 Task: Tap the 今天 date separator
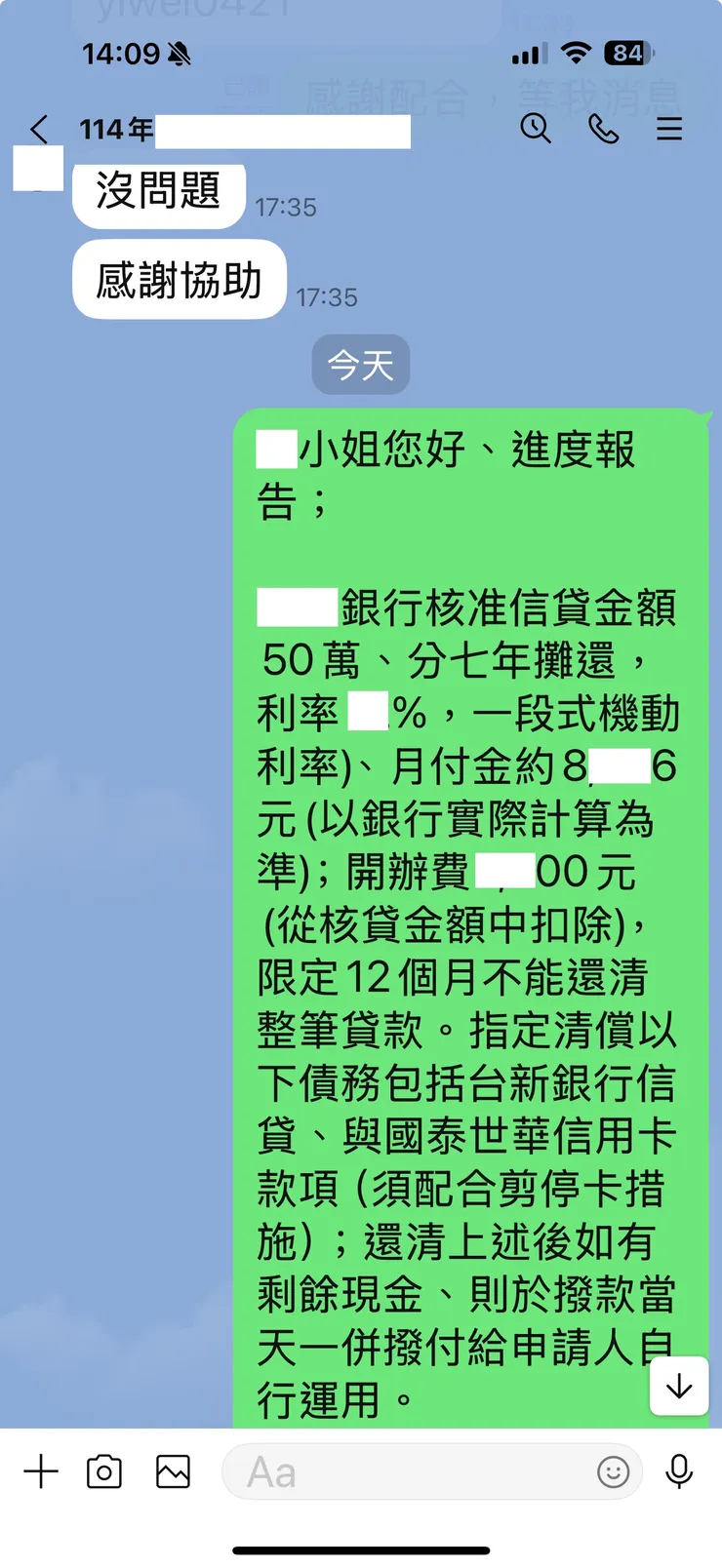[361, 364]
